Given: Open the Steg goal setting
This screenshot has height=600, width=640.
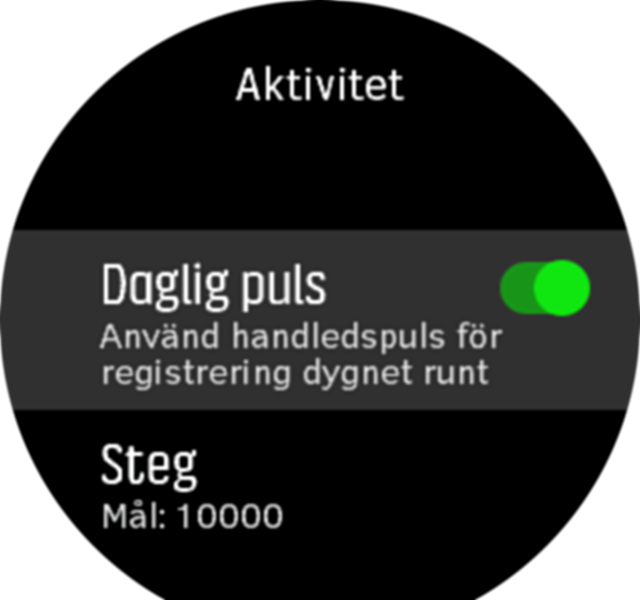Looking at the screenshot, I should pyautogui.click(x=192, y=488).
